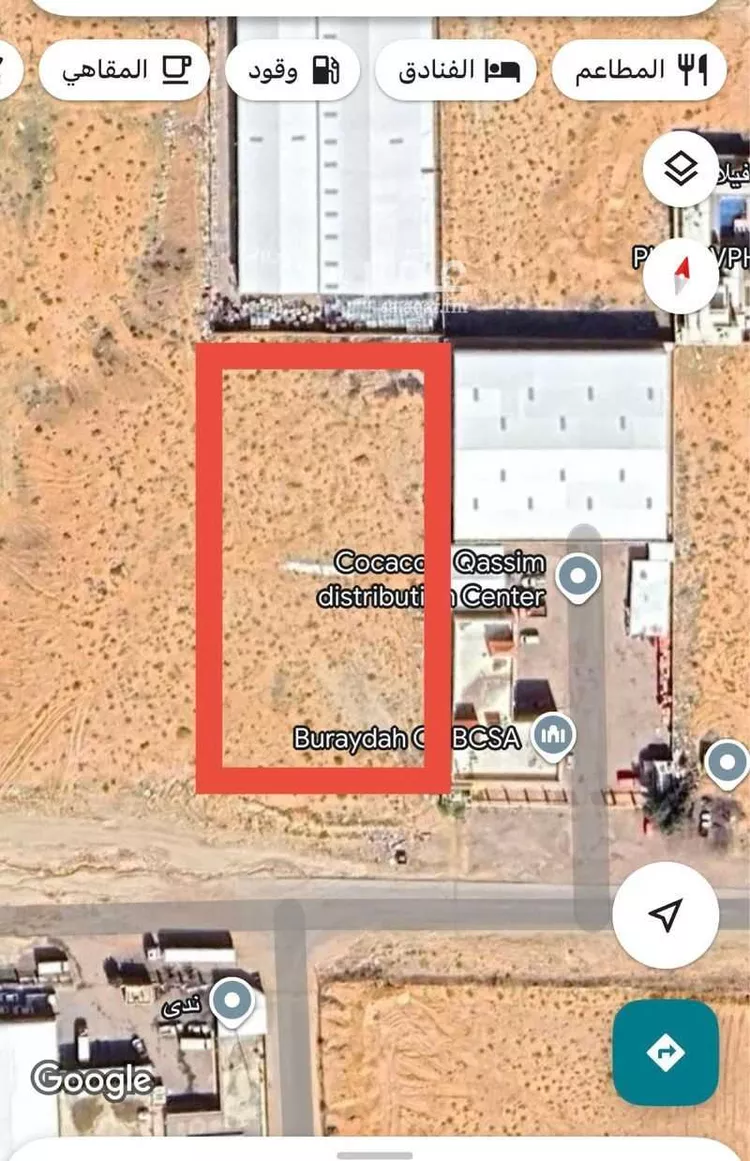The height and width of the screenshot is (1161, 750).
Task: Center map on my current location
Action: pyautogui.click(x=665, y=914)
